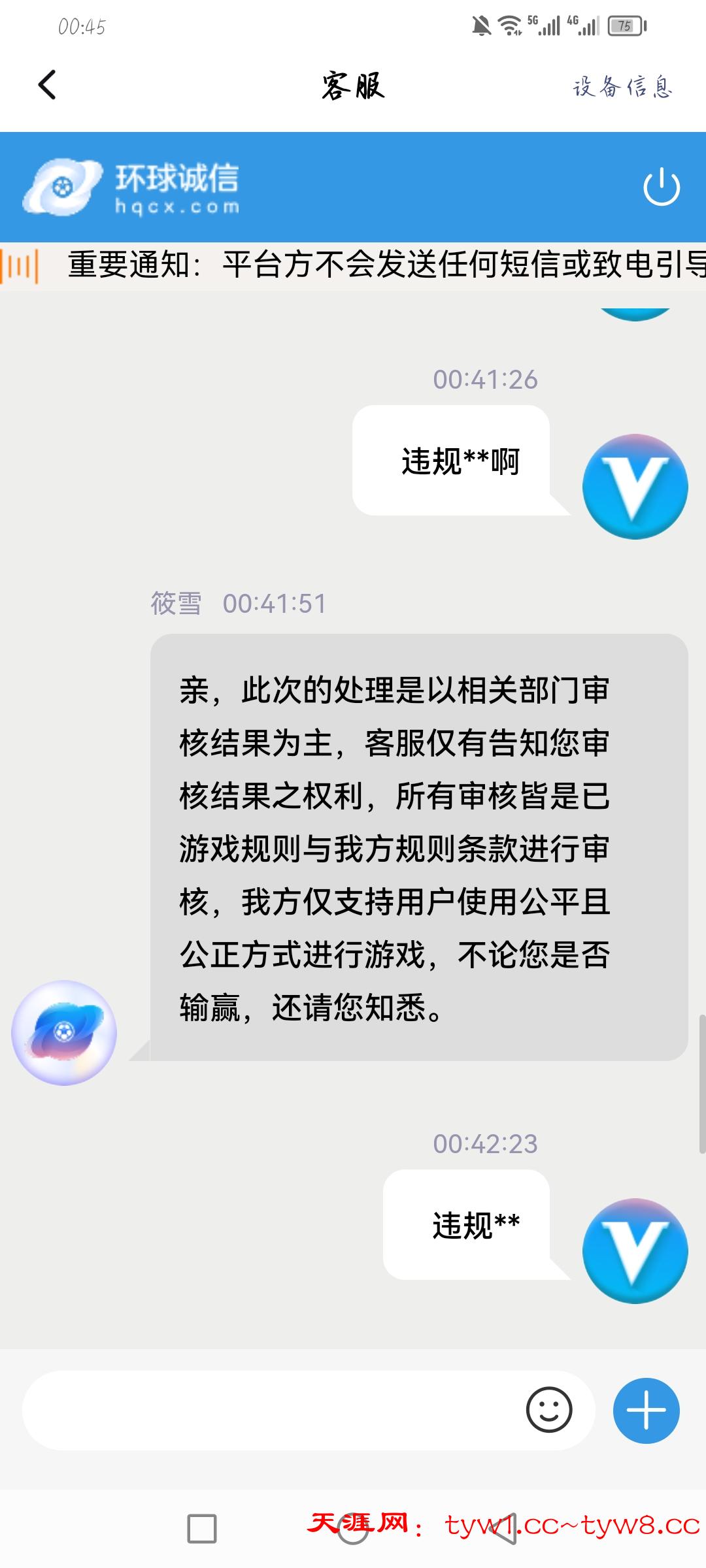
Task: Select the 客服 title header
Action: click(x=352, y=87)
